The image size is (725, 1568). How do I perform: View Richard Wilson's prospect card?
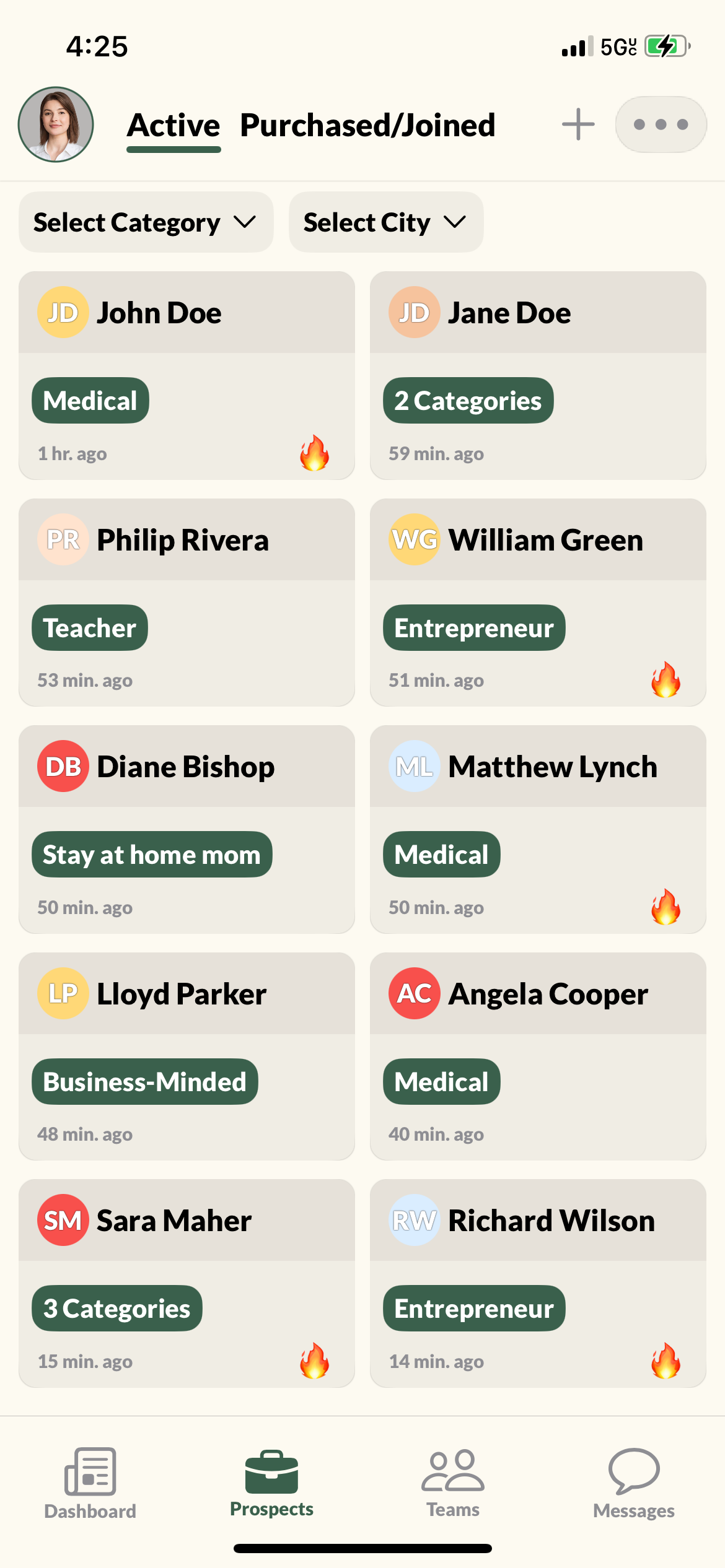click(x=538, y=1283)
